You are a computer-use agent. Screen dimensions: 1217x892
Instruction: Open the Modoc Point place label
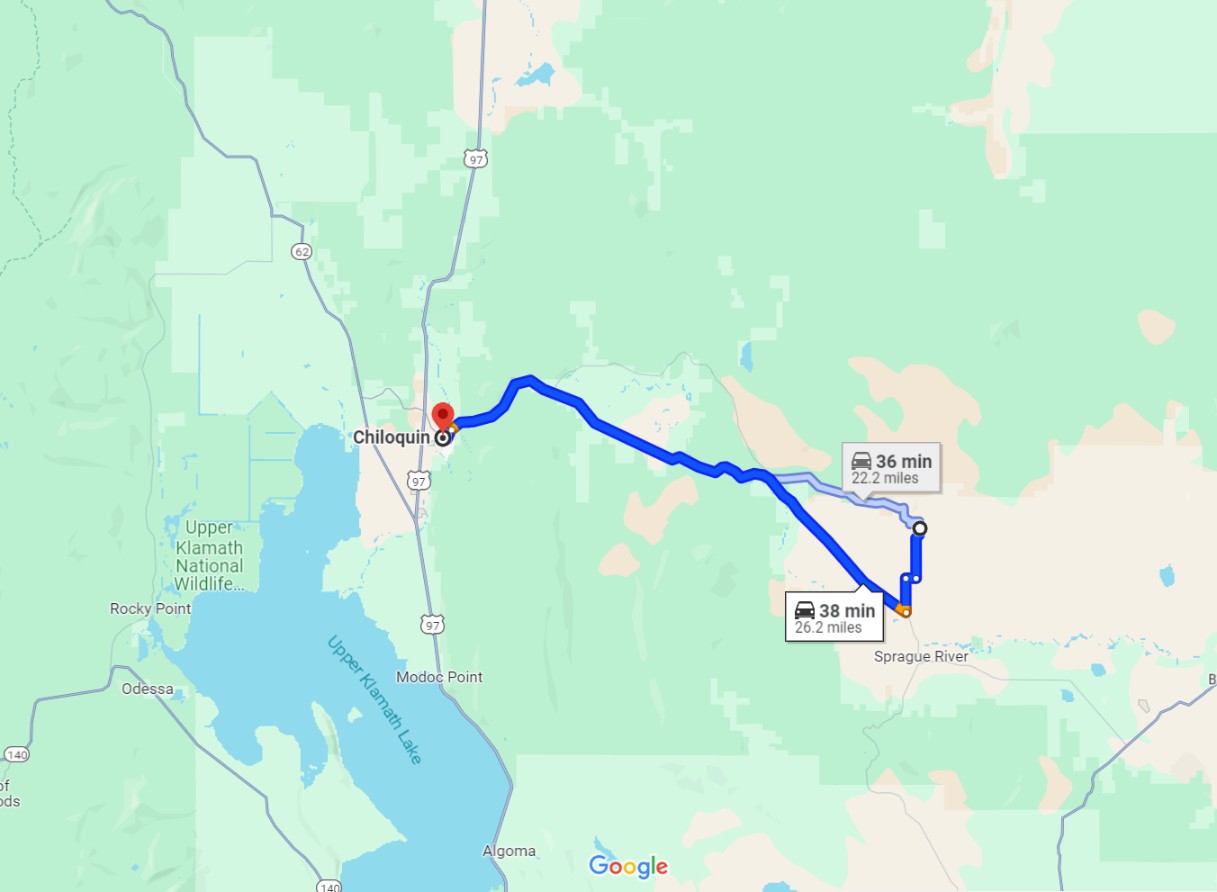click(x=439, y=677)
